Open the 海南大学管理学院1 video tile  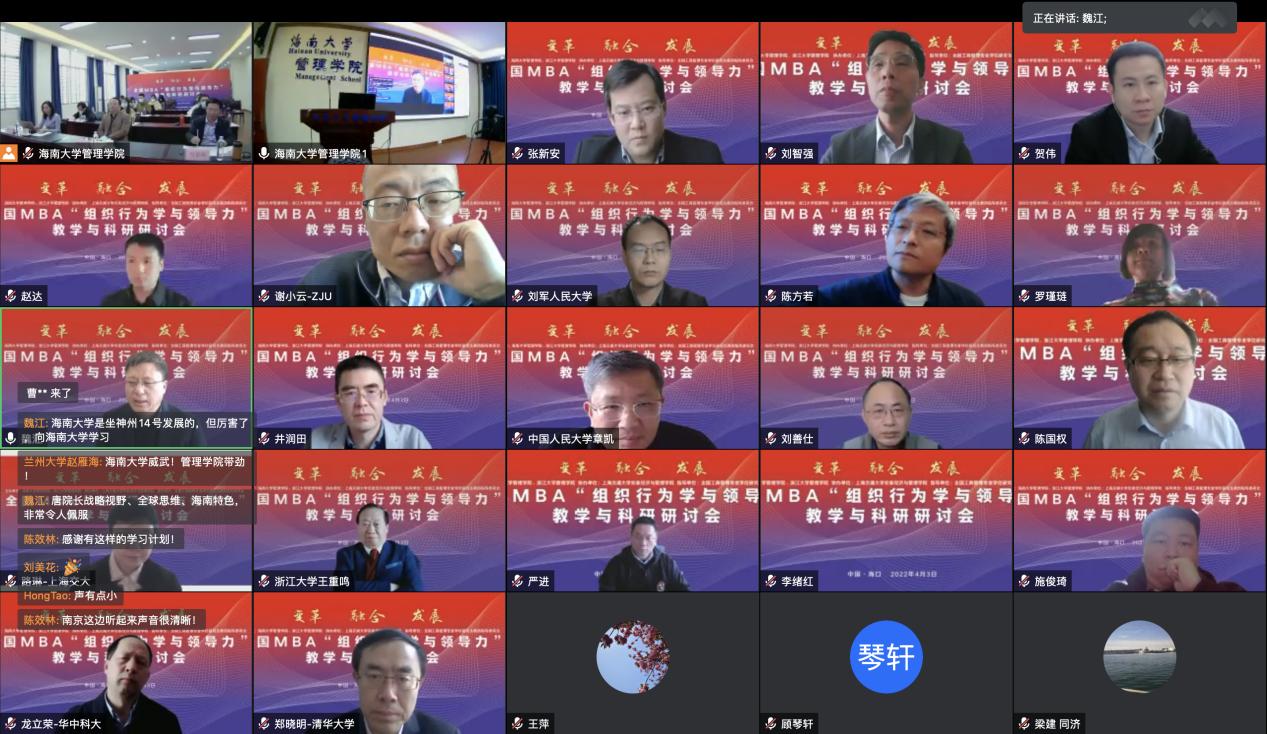(x=379, y=90)
